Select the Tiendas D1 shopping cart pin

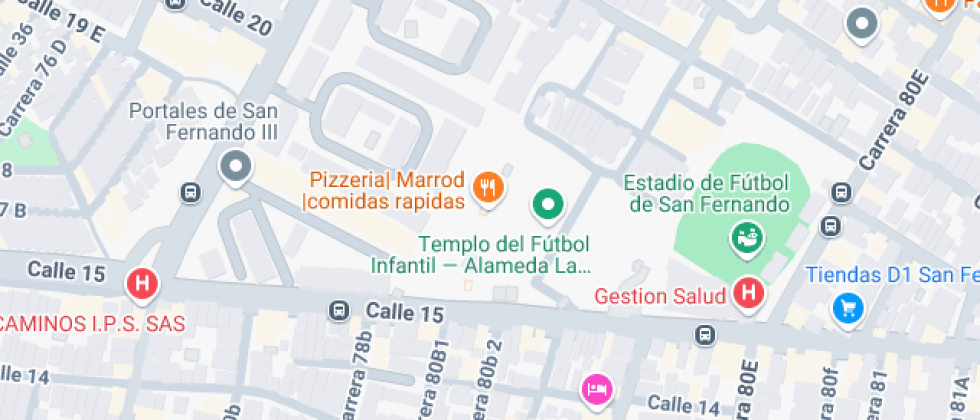pyautogui.click(x=847, y=308)
